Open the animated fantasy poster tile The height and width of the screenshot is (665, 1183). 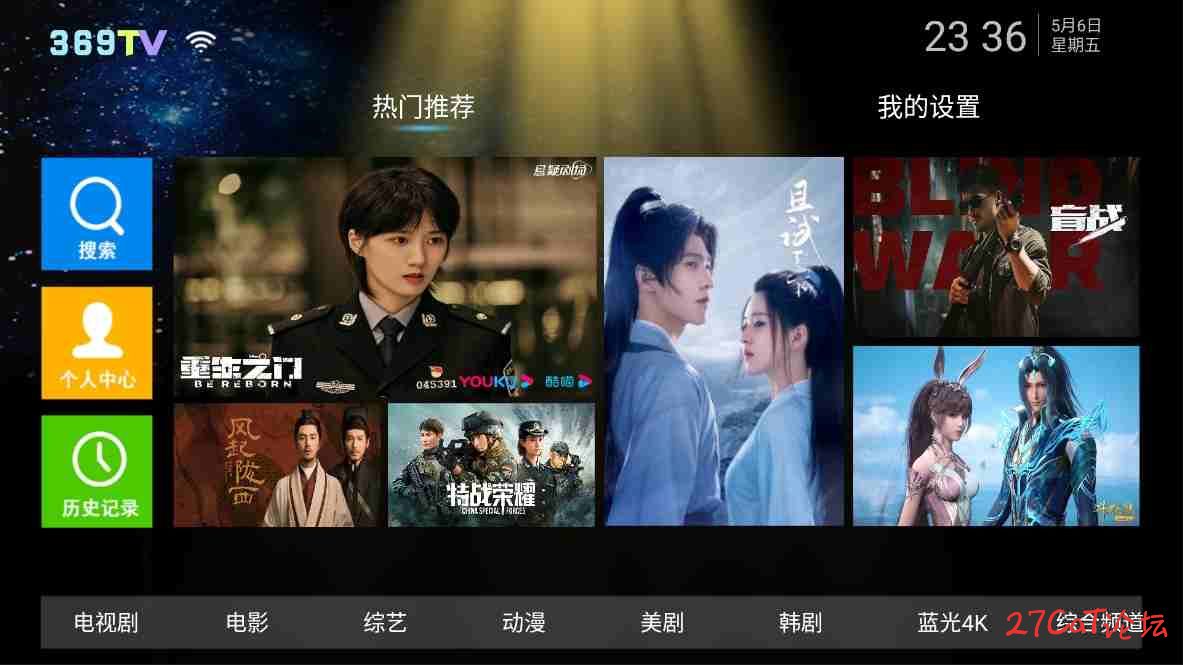click(995, 436)
